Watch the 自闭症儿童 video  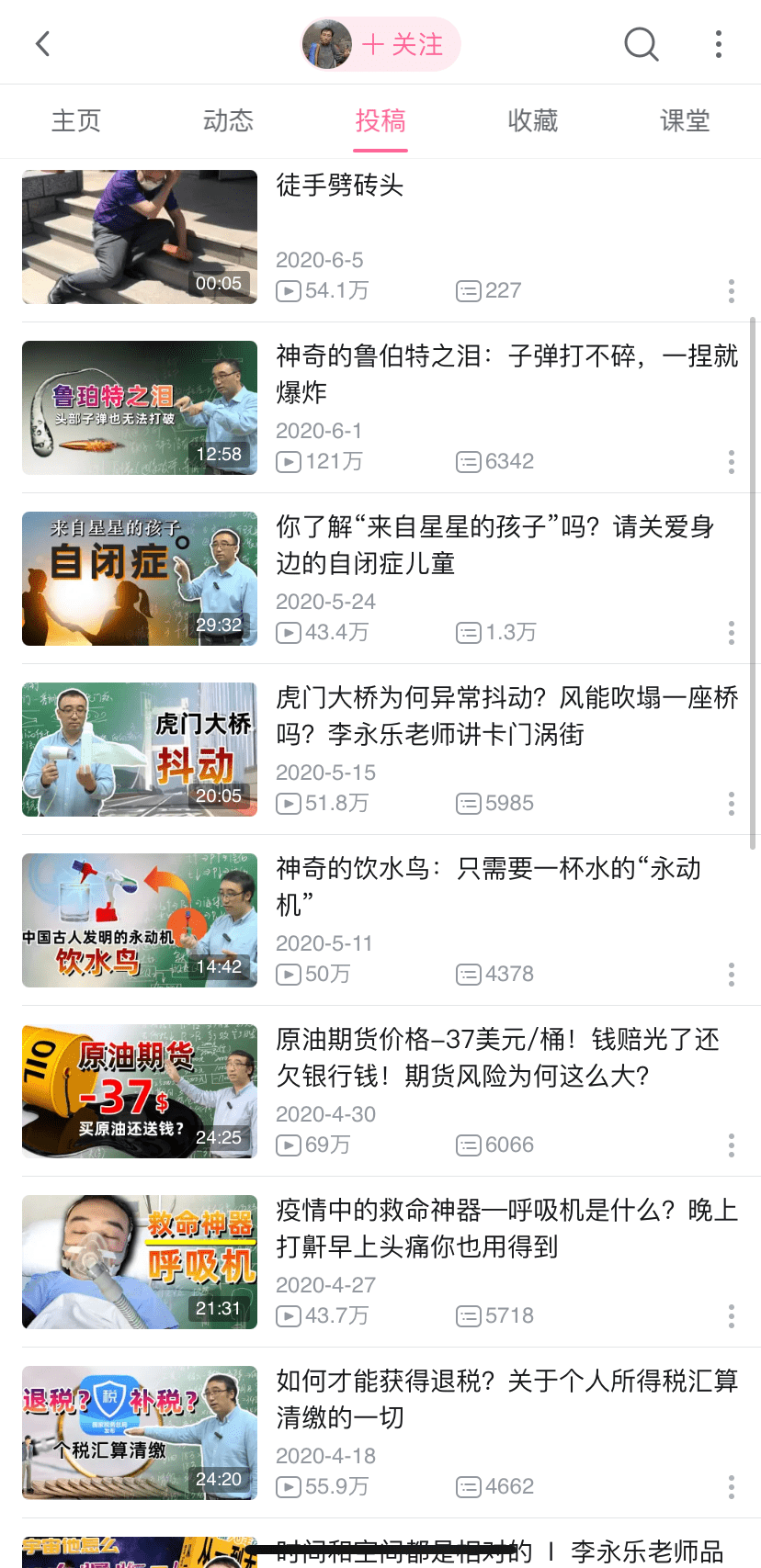(140, 579)
